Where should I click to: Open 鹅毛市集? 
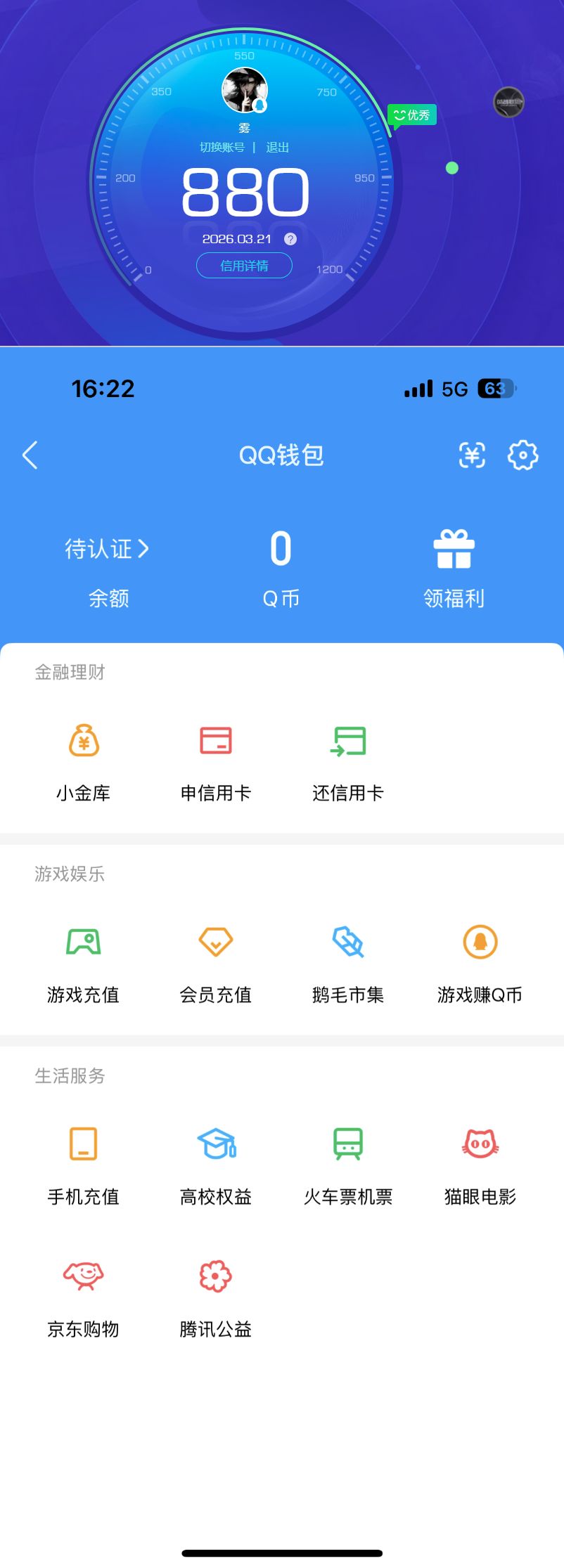coord(348,964)
